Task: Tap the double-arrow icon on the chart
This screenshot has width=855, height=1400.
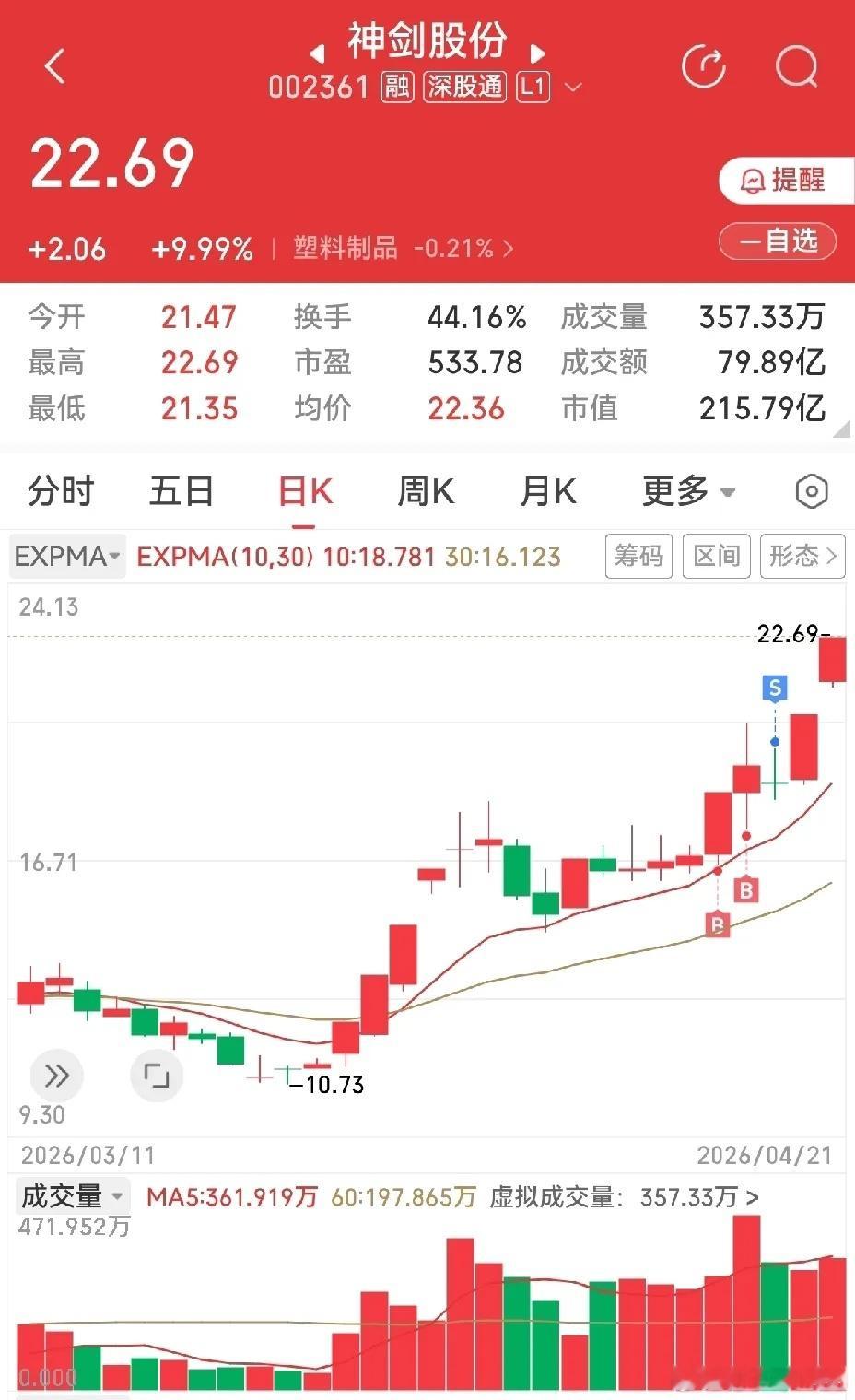Action: point(57,1075)
